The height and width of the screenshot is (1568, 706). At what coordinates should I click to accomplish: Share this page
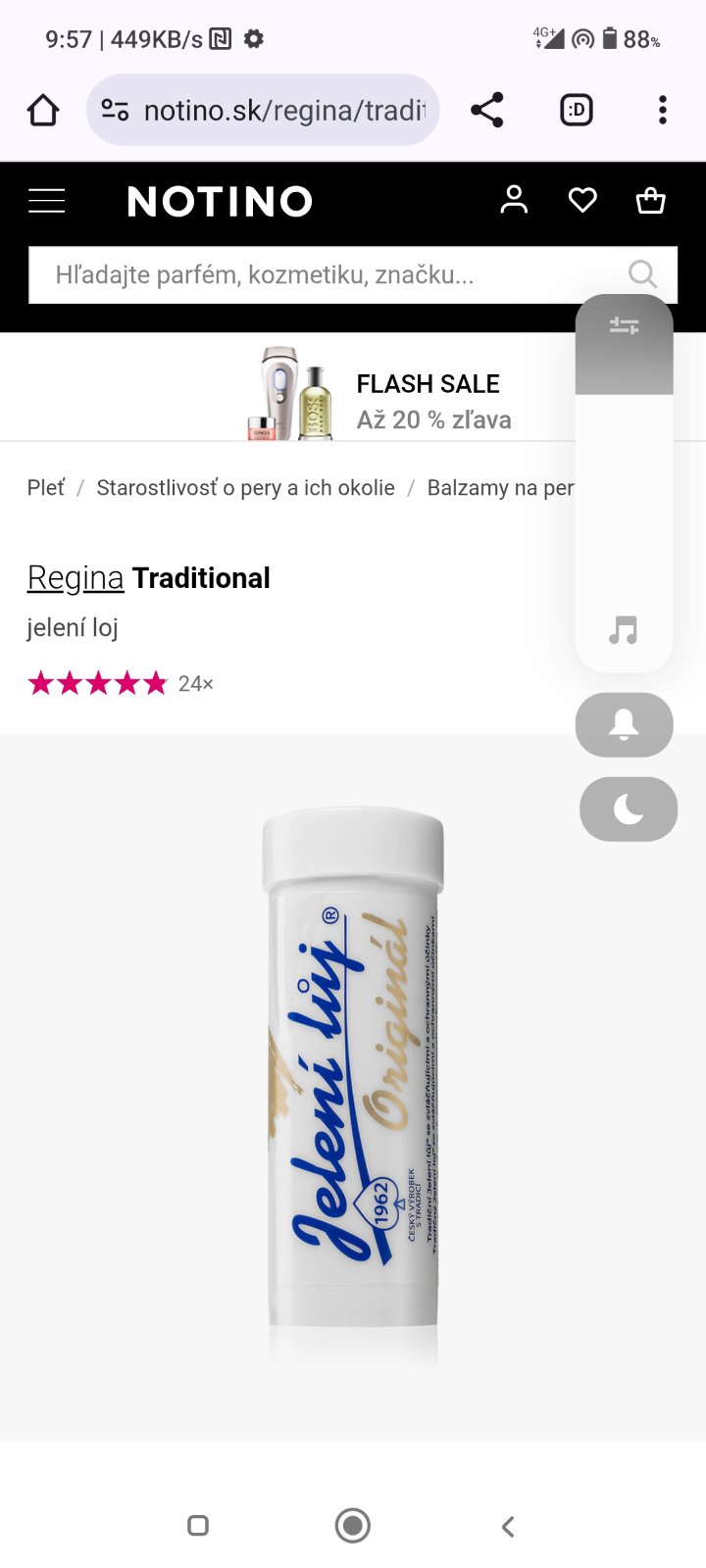click(486, 111)
